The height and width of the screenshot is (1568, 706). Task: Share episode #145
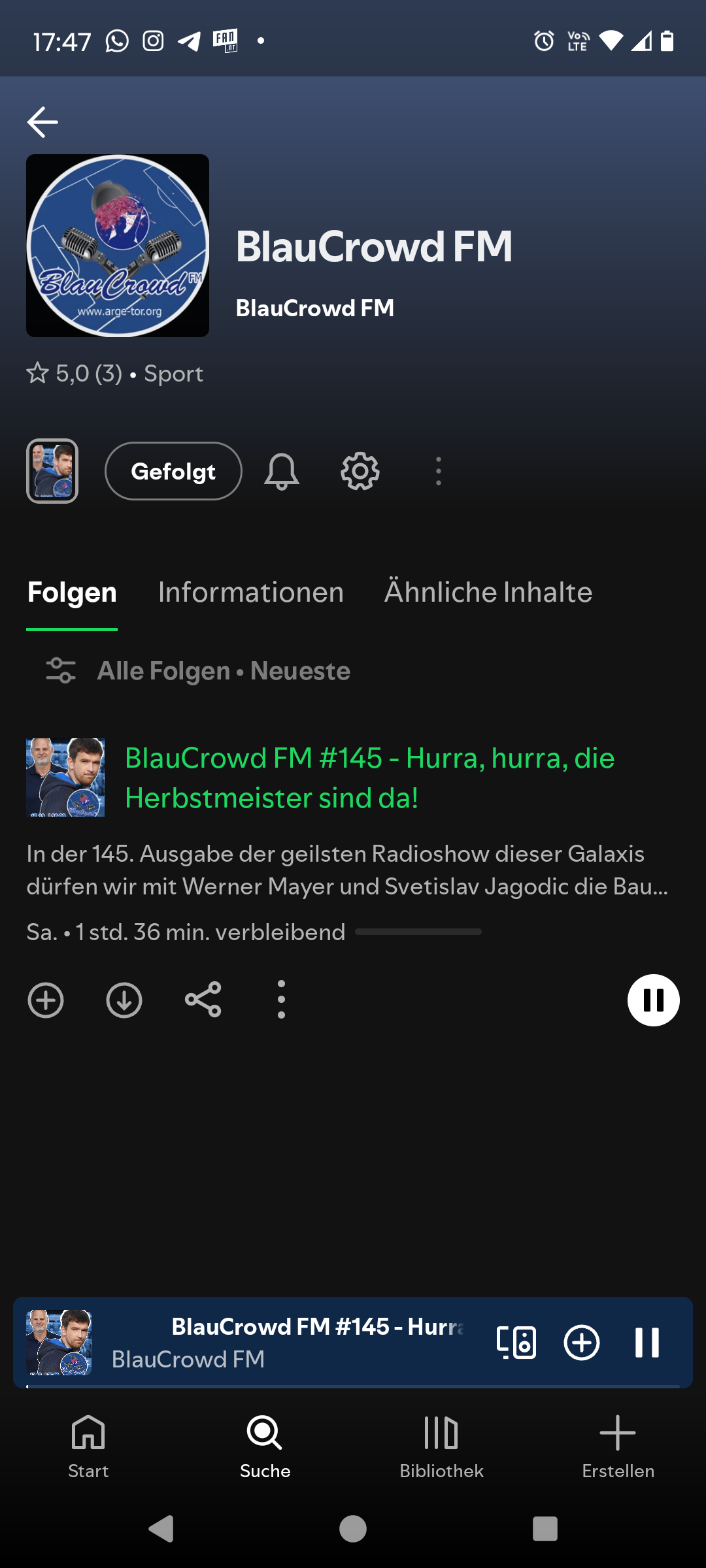click(x=203, y=1000)
